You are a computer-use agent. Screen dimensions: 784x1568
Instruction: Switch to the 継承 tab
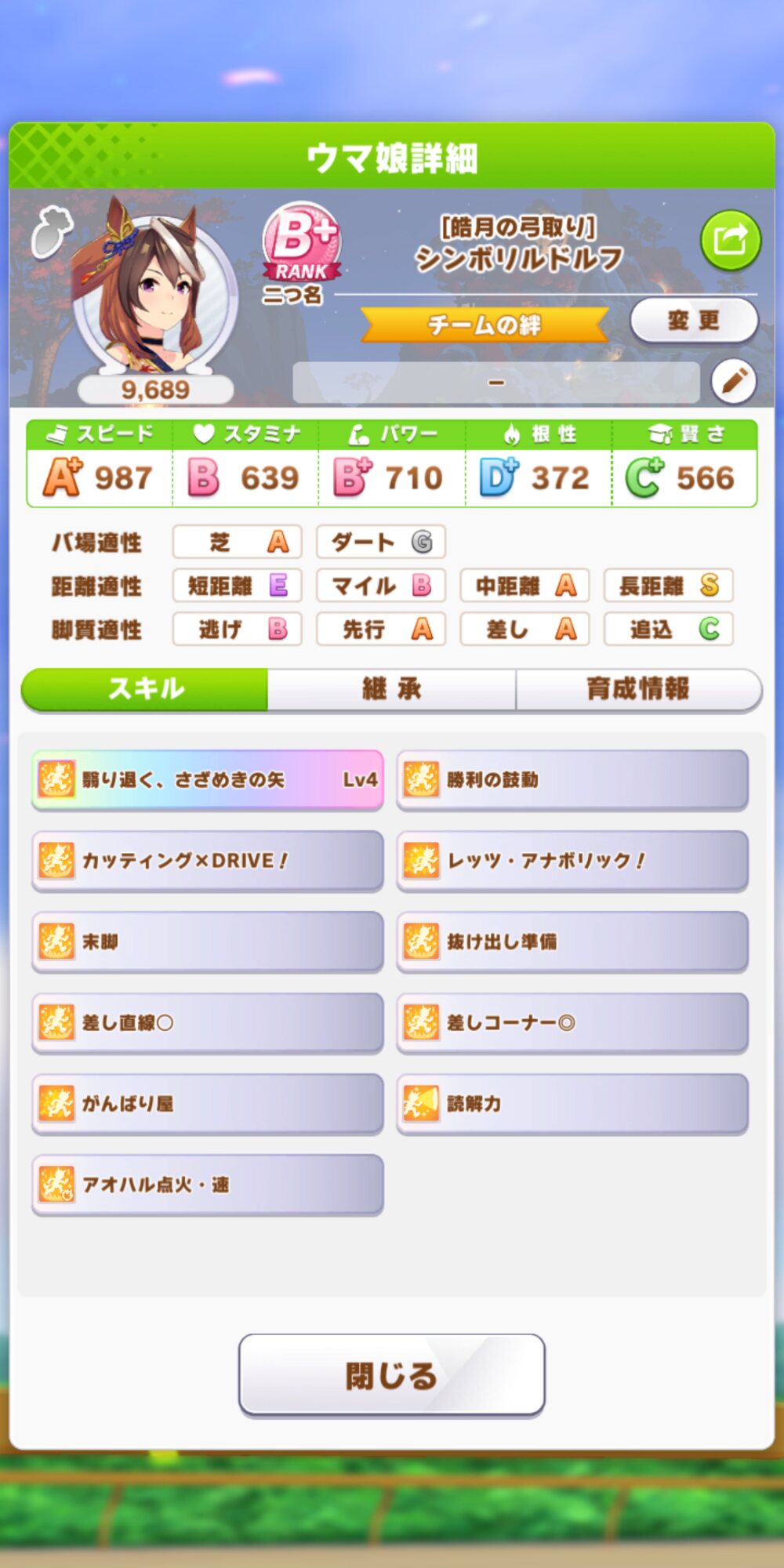[x=391, y=689]
